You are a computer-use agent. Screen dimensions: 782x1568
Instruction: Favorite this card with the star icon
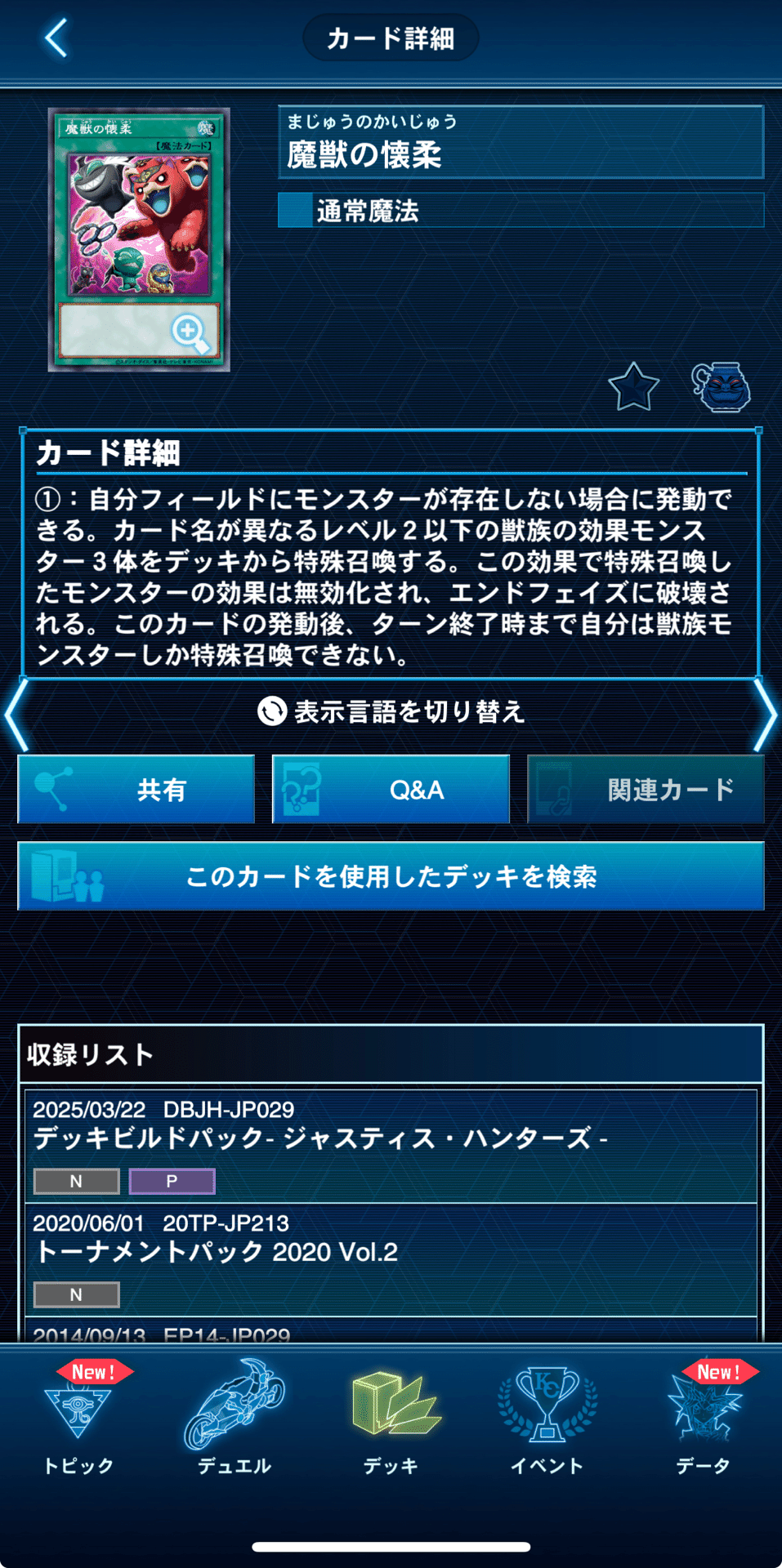(x=633, y=387)
